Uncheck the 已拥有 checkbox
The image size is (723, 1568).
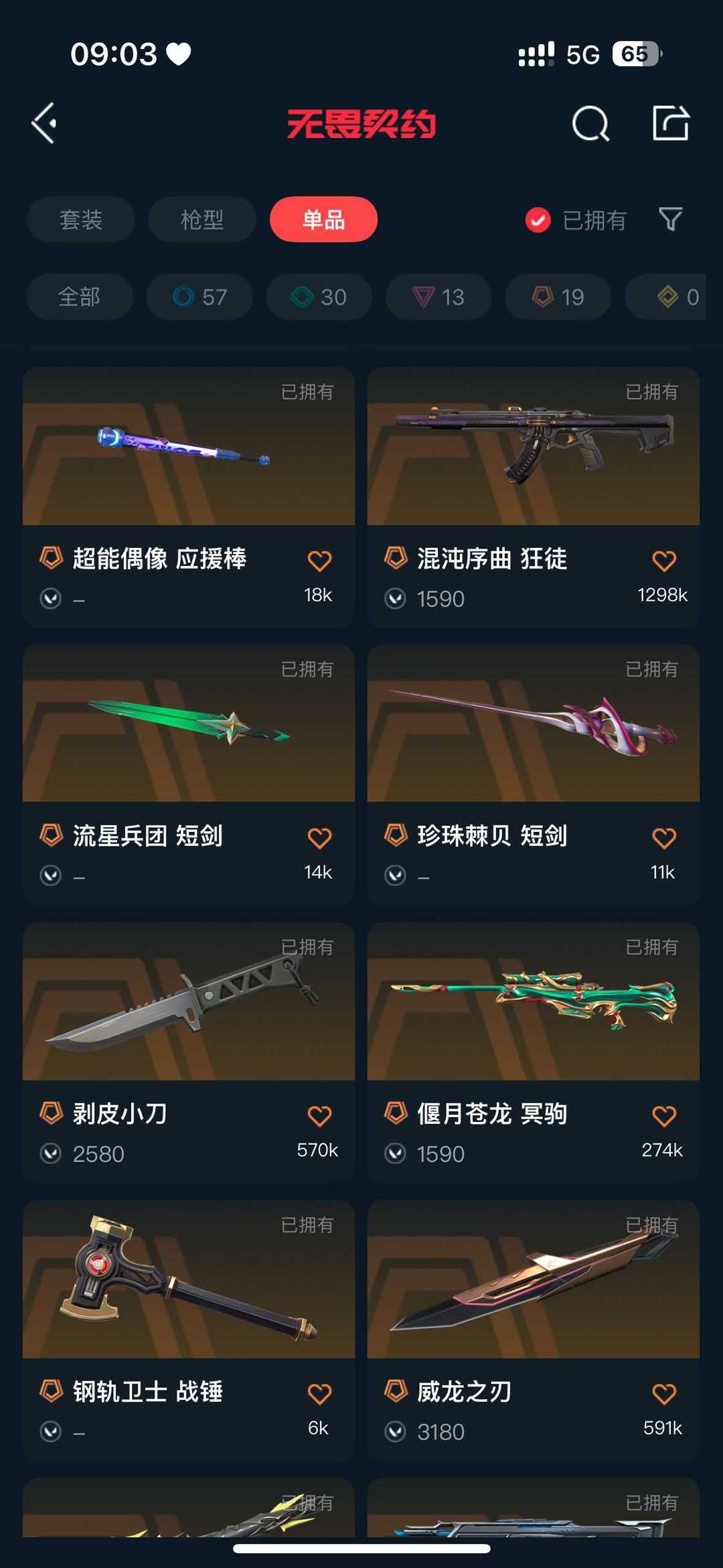point(538,220)
